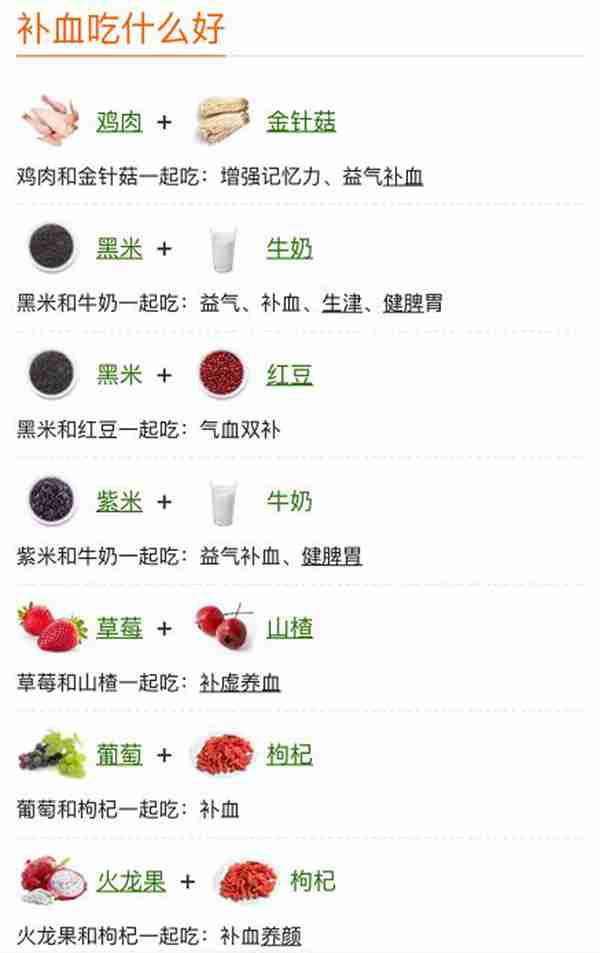Screen dimensions: 600x953
Task: Open the 草莓 link
Action: click(119, 628)
